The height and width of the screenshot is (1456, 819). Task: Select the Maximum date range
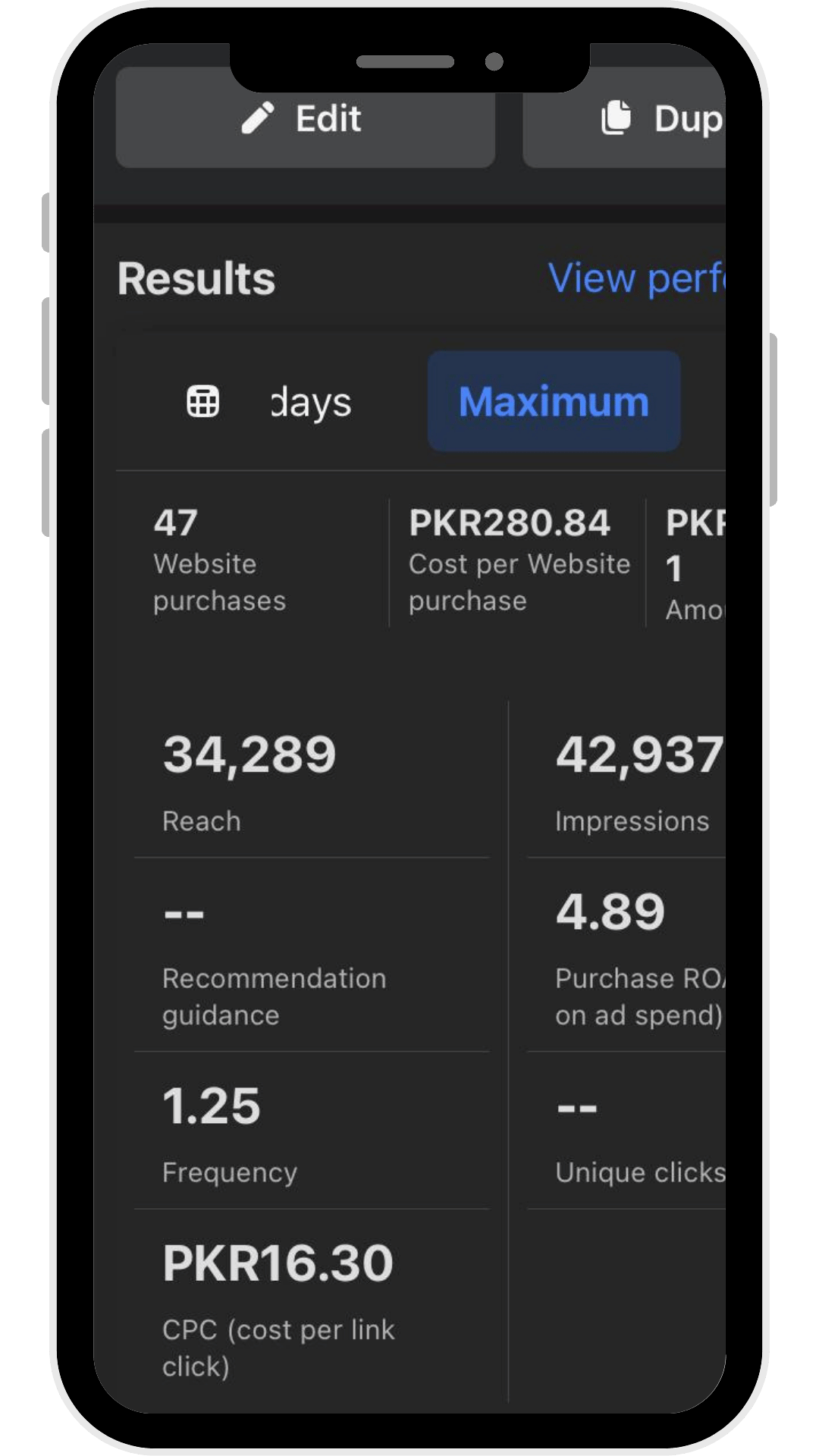554,401
